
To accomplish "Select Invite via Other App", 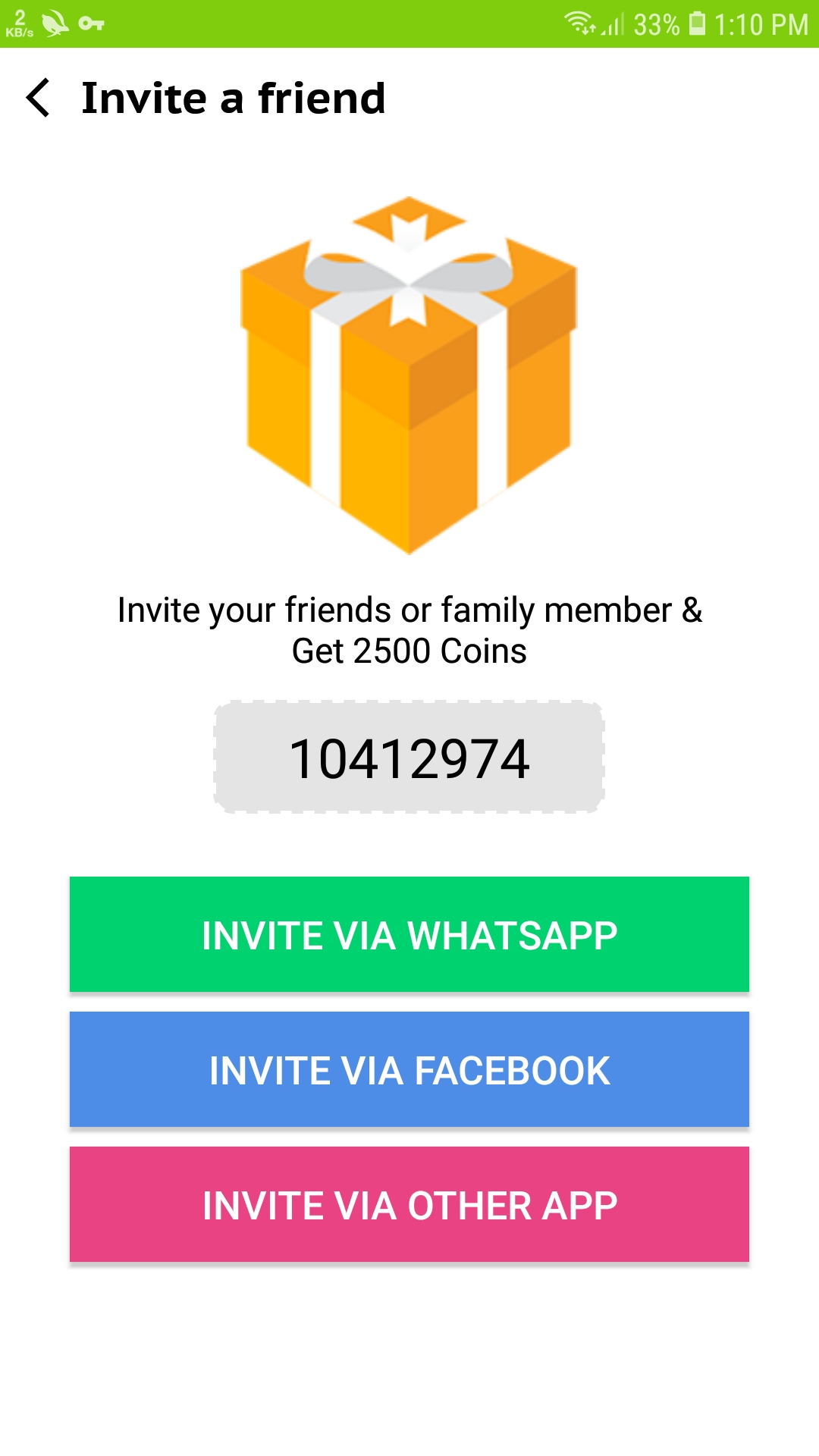I will [x=409, y=1204].
